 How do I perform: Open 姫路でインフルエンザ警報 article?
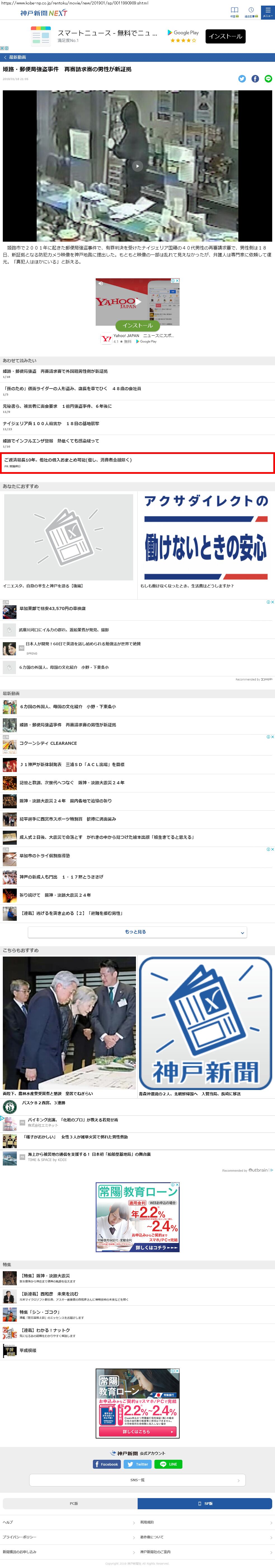(x=51, y=441)
